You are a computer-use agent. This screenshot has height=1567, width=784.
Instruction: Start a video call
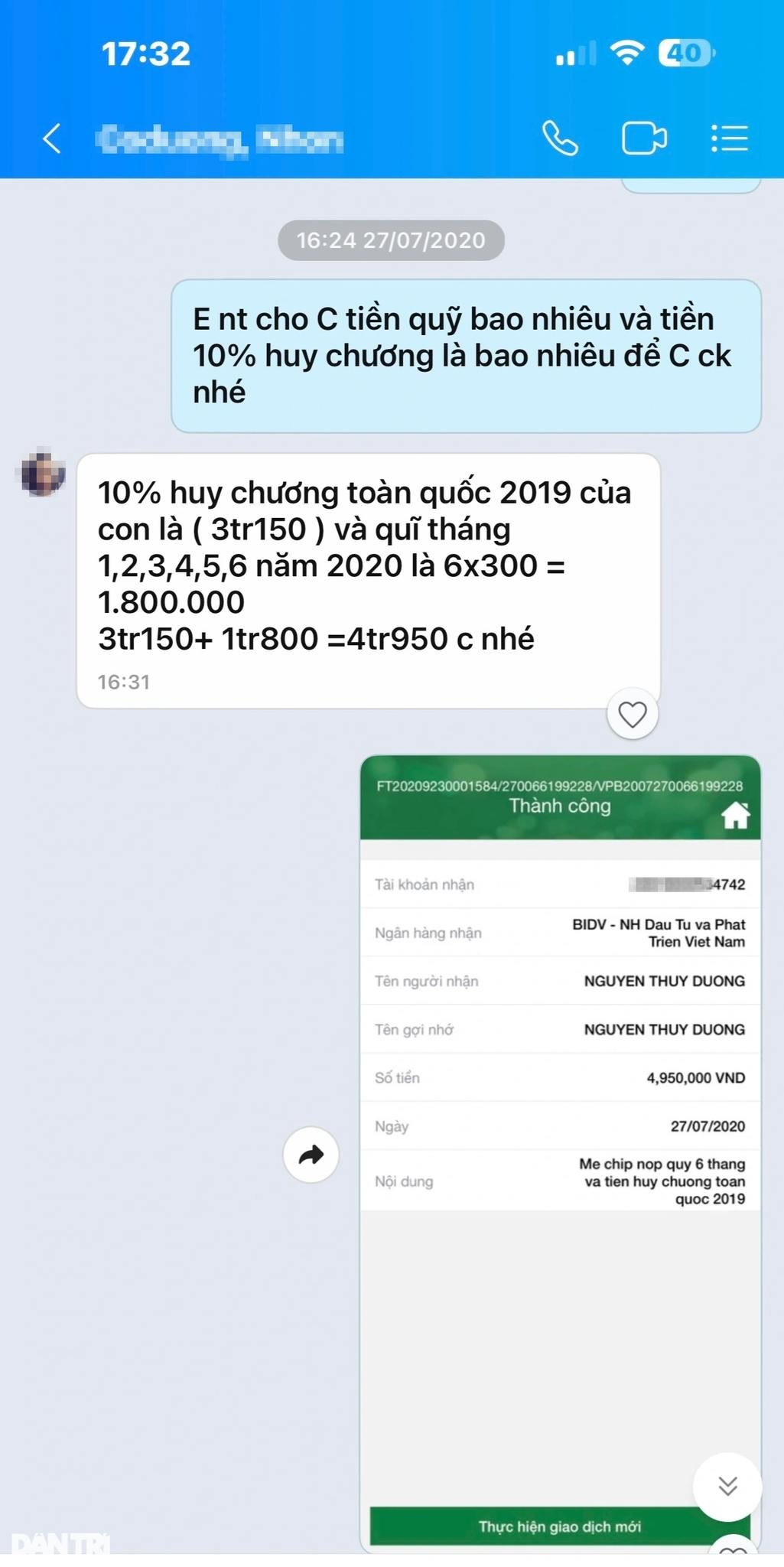click(643, 138)
